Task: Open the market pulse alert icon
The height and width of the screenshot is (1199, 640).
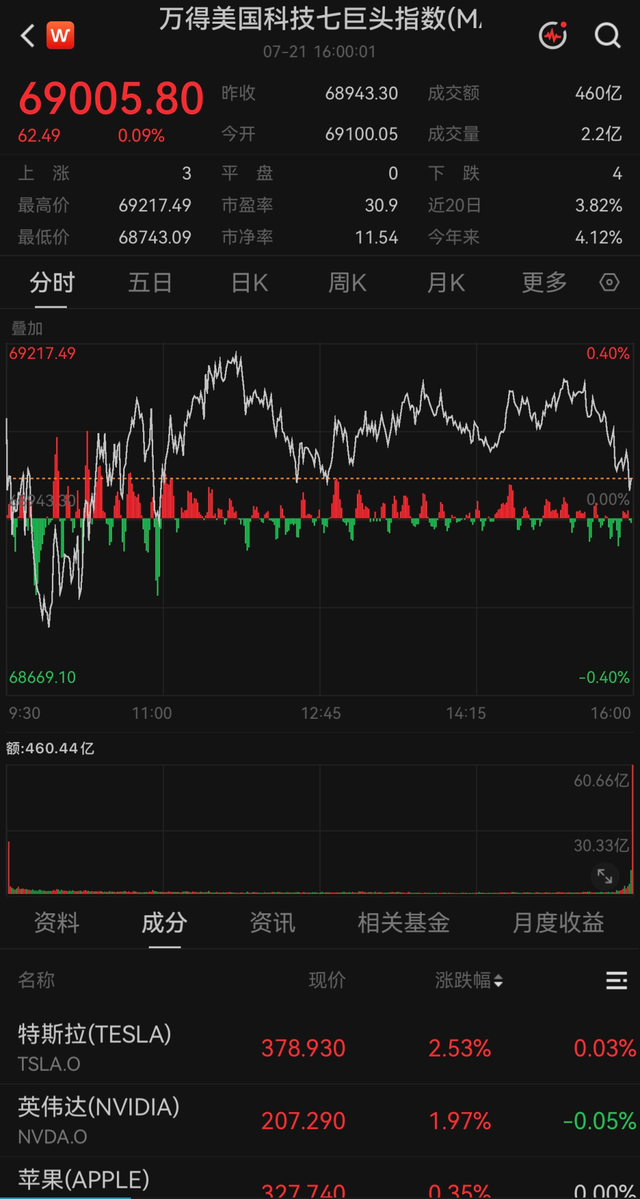Action: coord(553,35)
